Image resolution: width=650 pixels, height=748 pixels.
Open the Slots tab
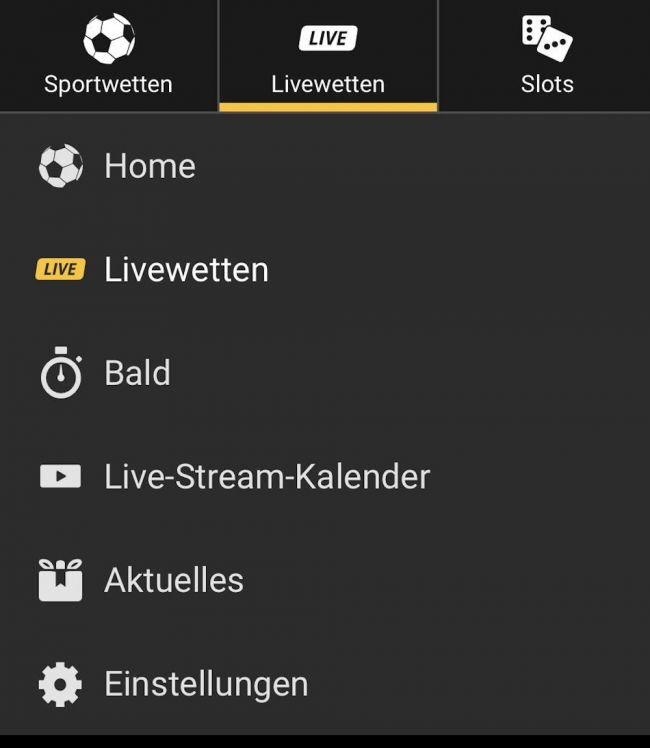pyautogui.click(x=546, y=56)
